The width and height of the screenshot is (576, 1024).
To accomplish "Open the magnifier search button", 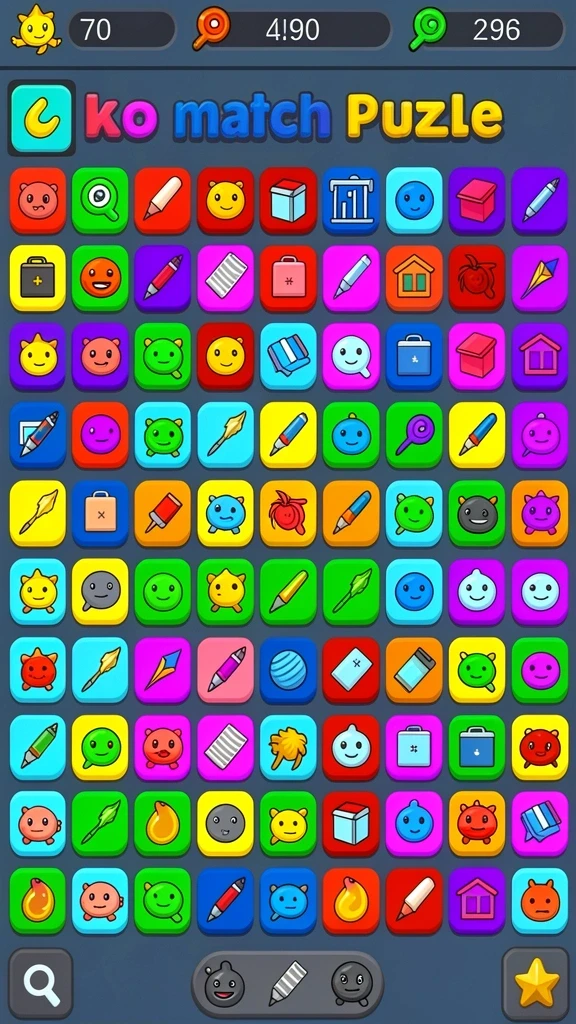I will point(40,983).
